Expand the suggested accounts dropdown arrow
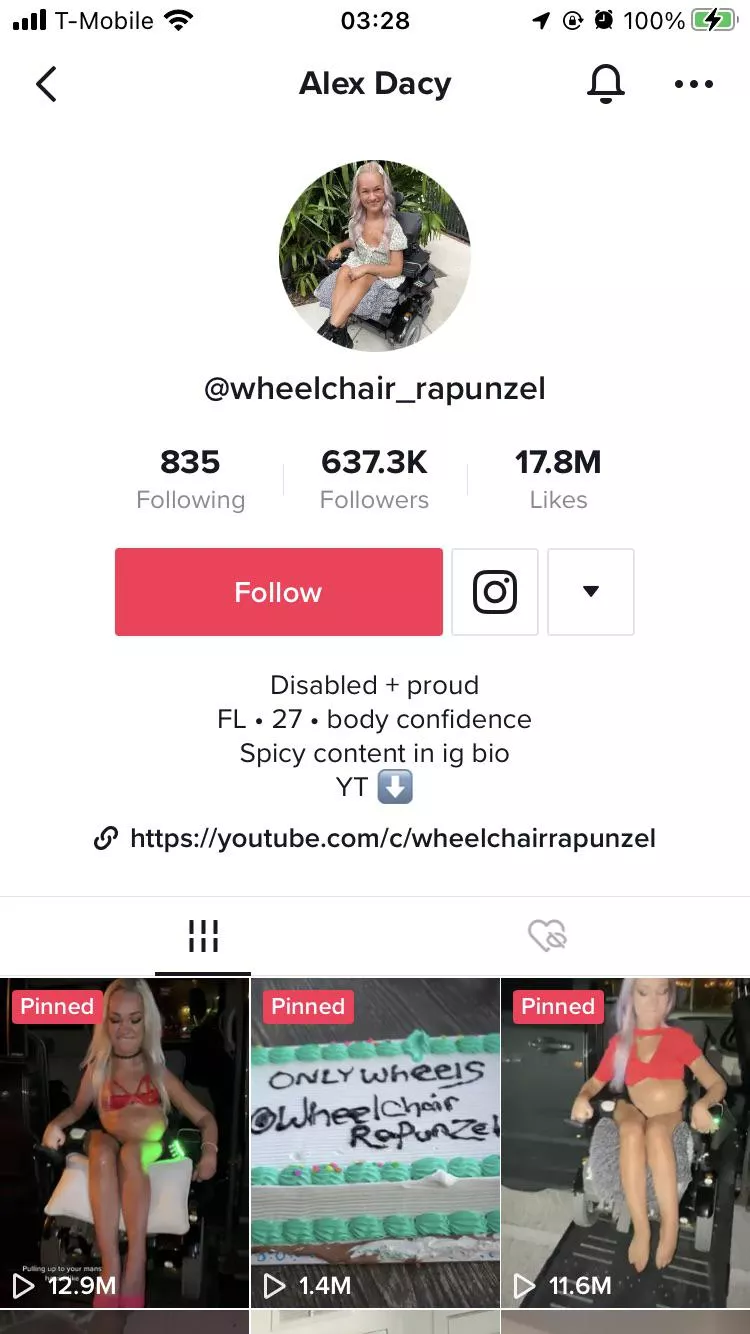 pyautogui.click(x=591, y=592)
